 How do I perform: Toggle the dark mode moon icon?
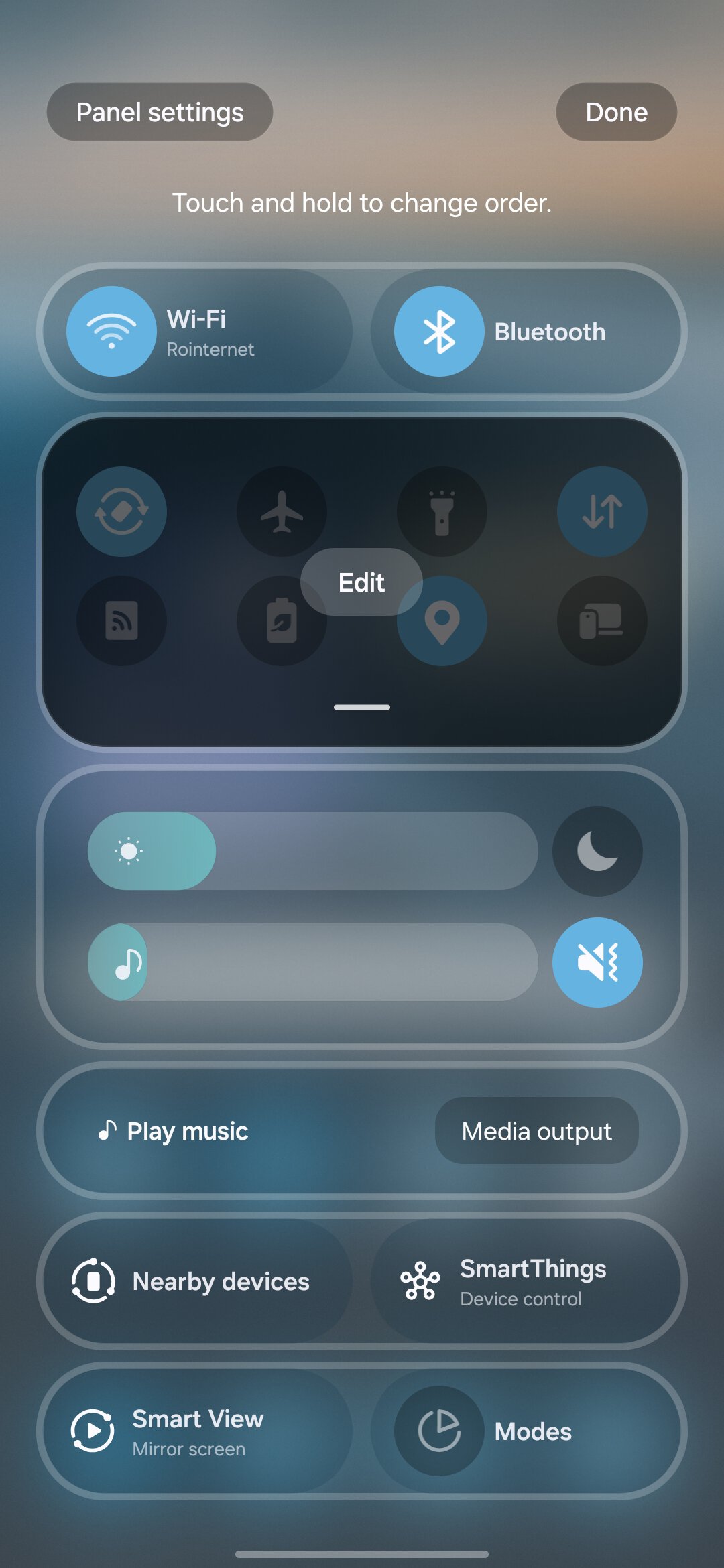[x=597, y=851]
